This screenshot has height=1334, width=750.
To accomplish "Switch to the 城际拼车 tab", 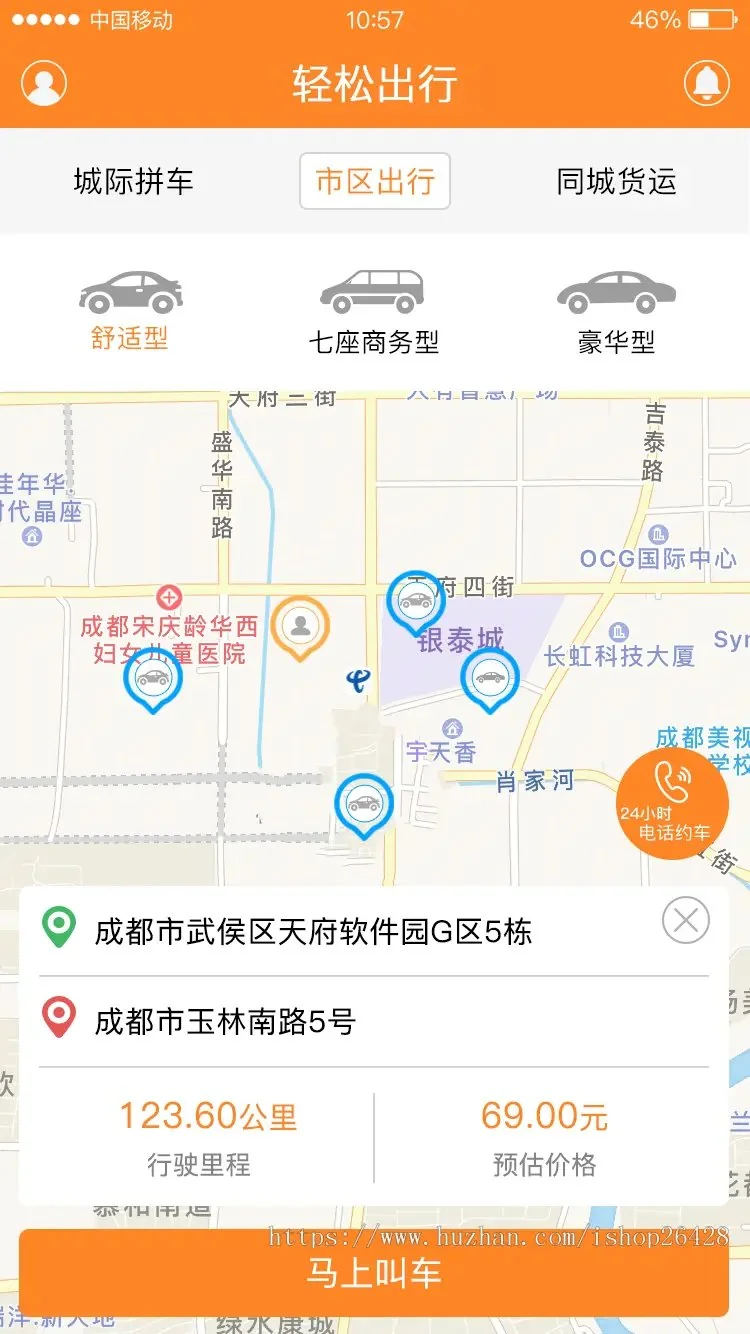I will 131,180.
